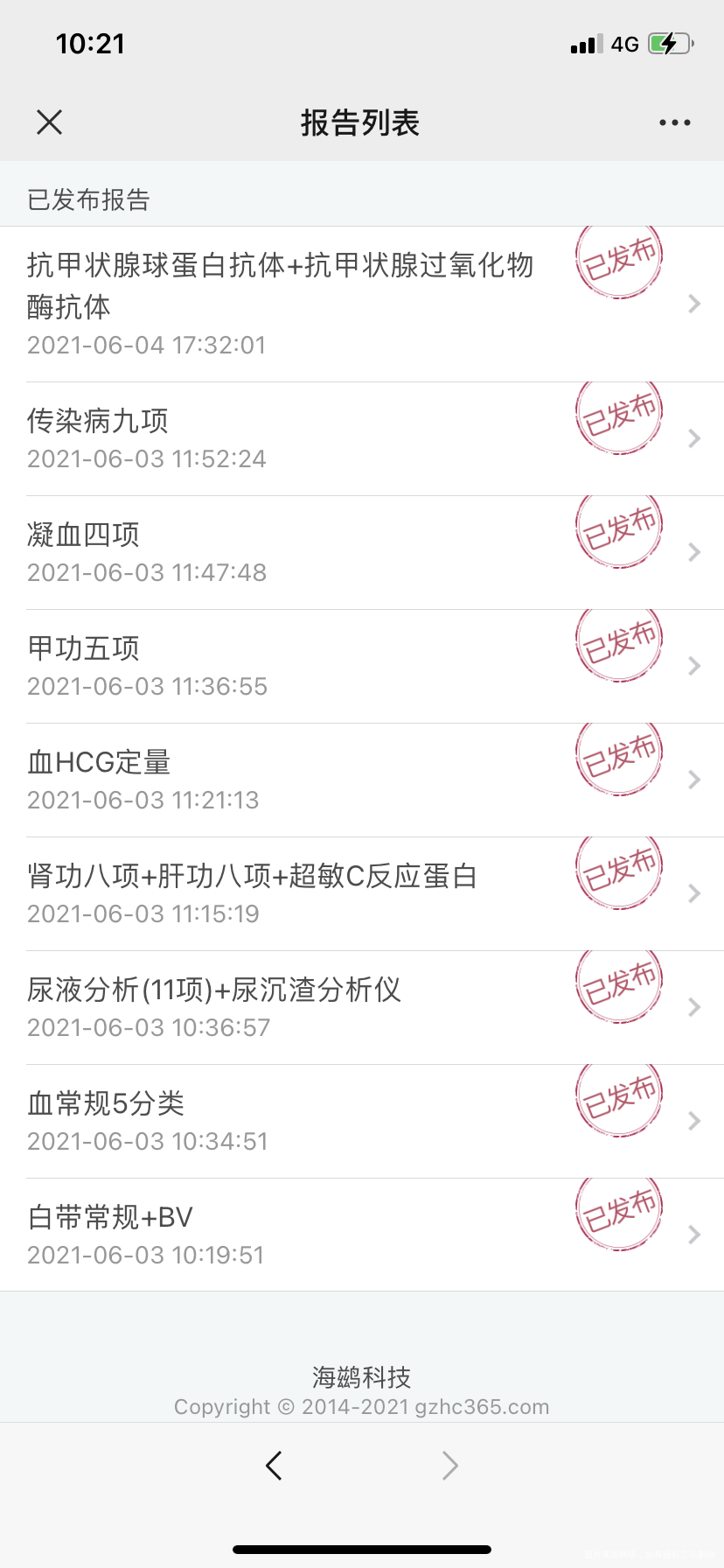Tap the 报告列表 title
Image resolution: width=724 pixels, height=1568 pixels.
(361, 122)
